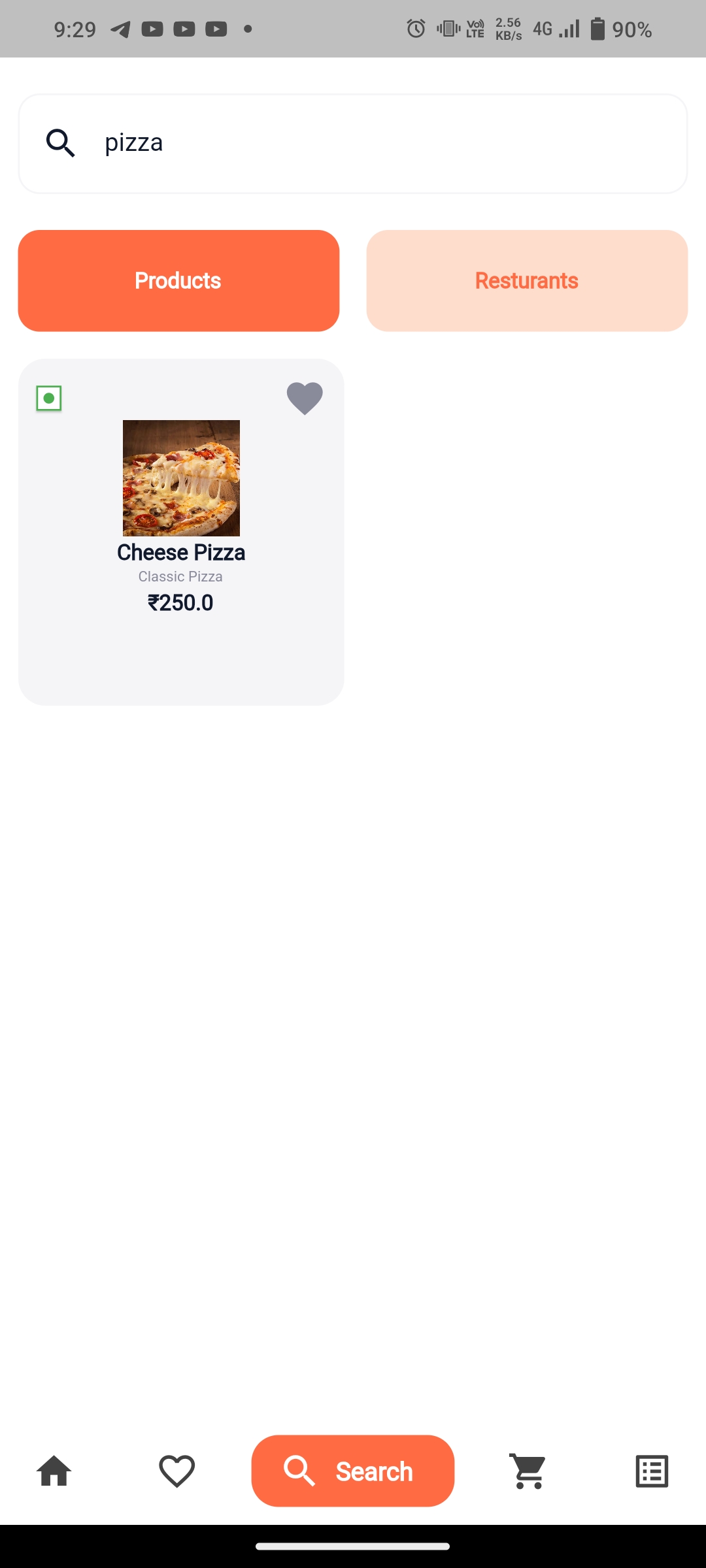
Task: Switch to the Resturants tab
Action: pos(527,281)
